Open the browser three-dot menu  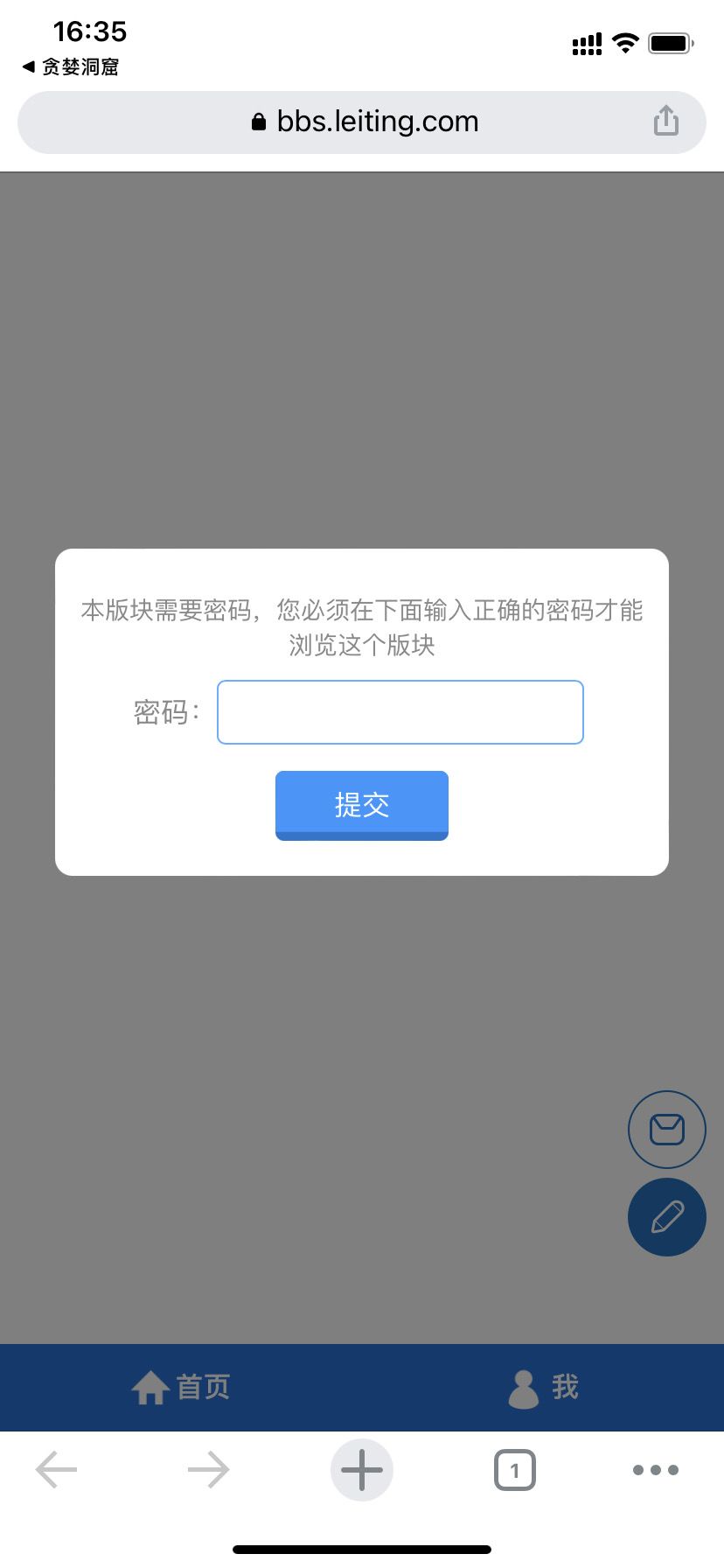click(656, 1470)
